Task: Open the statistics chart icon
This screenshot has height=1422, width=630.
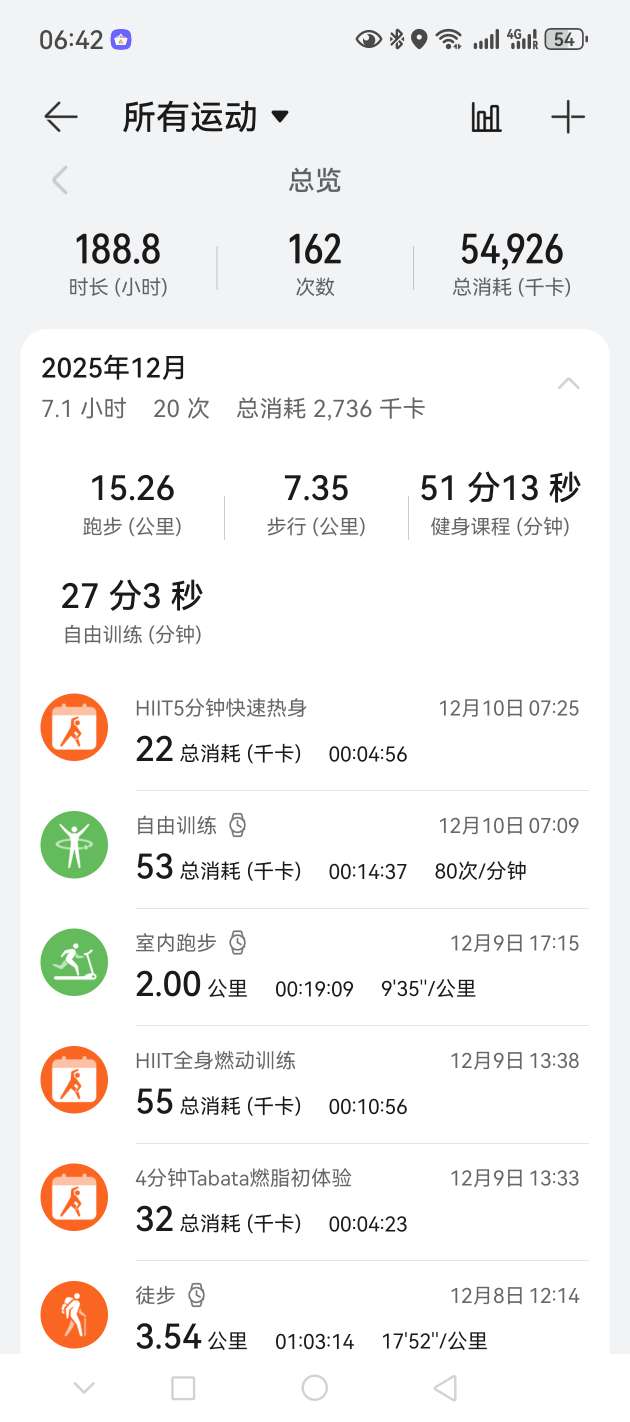Action: [486, 118]
